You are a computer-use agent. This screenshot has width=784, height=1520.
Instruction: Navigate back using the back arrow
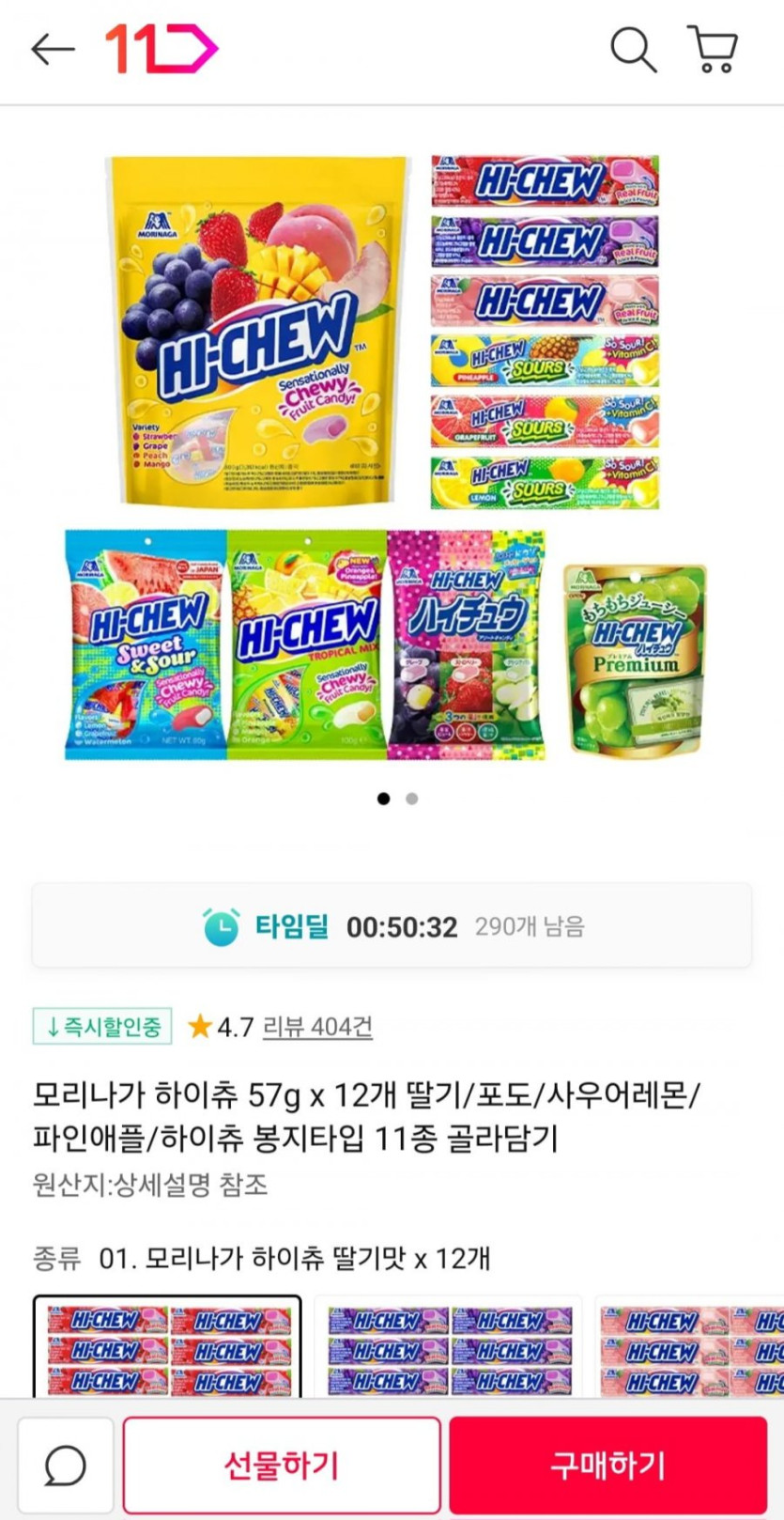[52, 52]
